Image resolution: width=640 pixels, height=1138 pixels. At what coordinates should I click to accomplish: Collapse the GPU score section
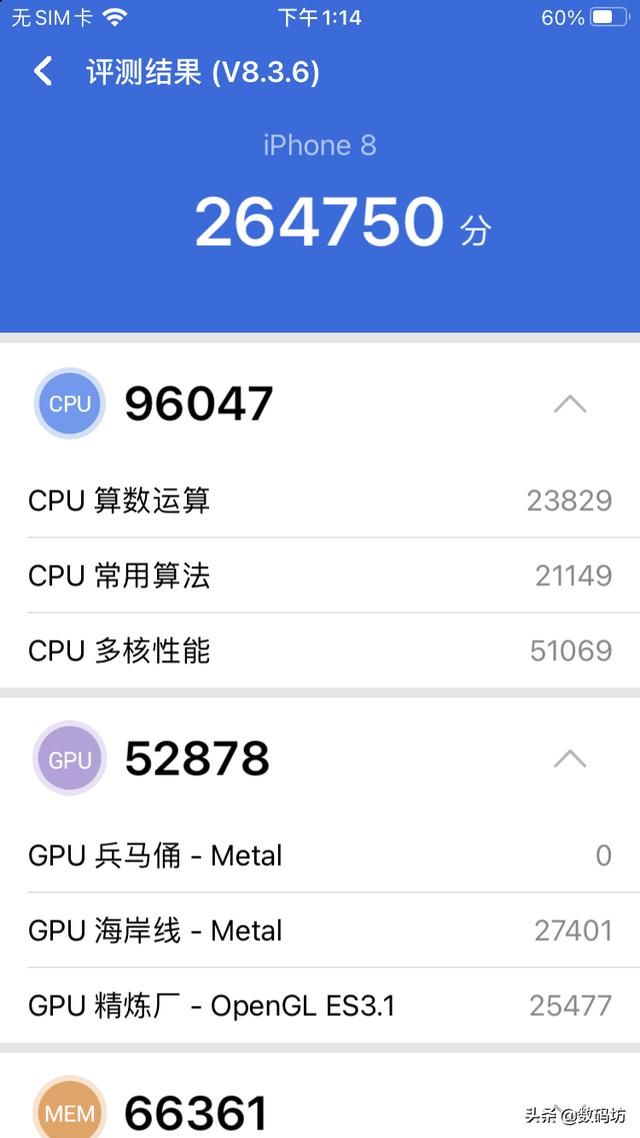point(570,758)
